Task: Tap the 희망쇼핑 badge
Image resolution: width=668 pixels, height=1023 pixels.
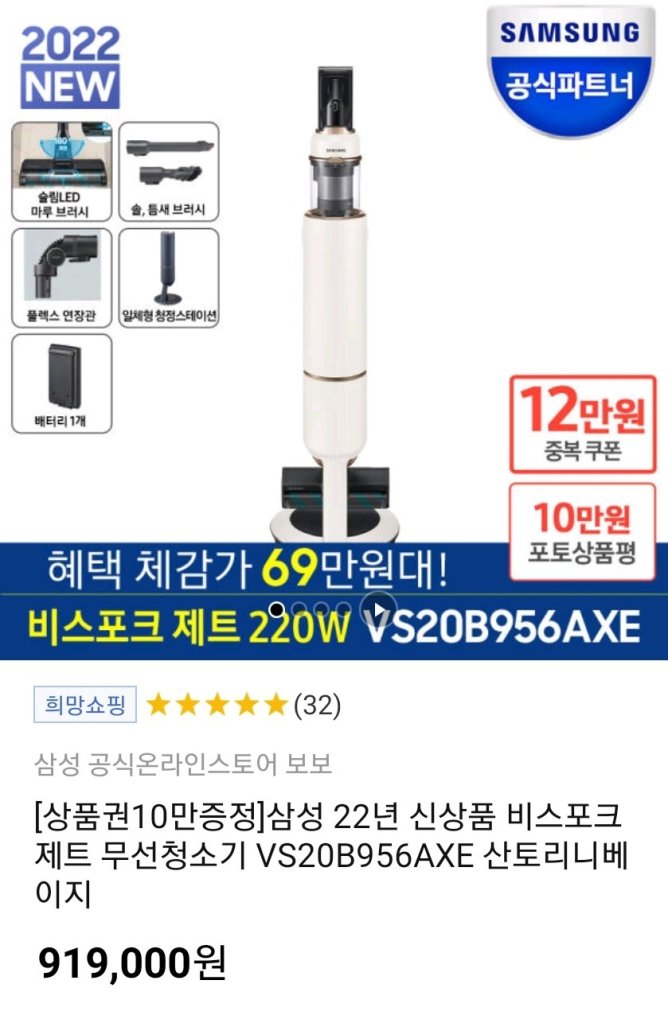Action: (85, 705)
